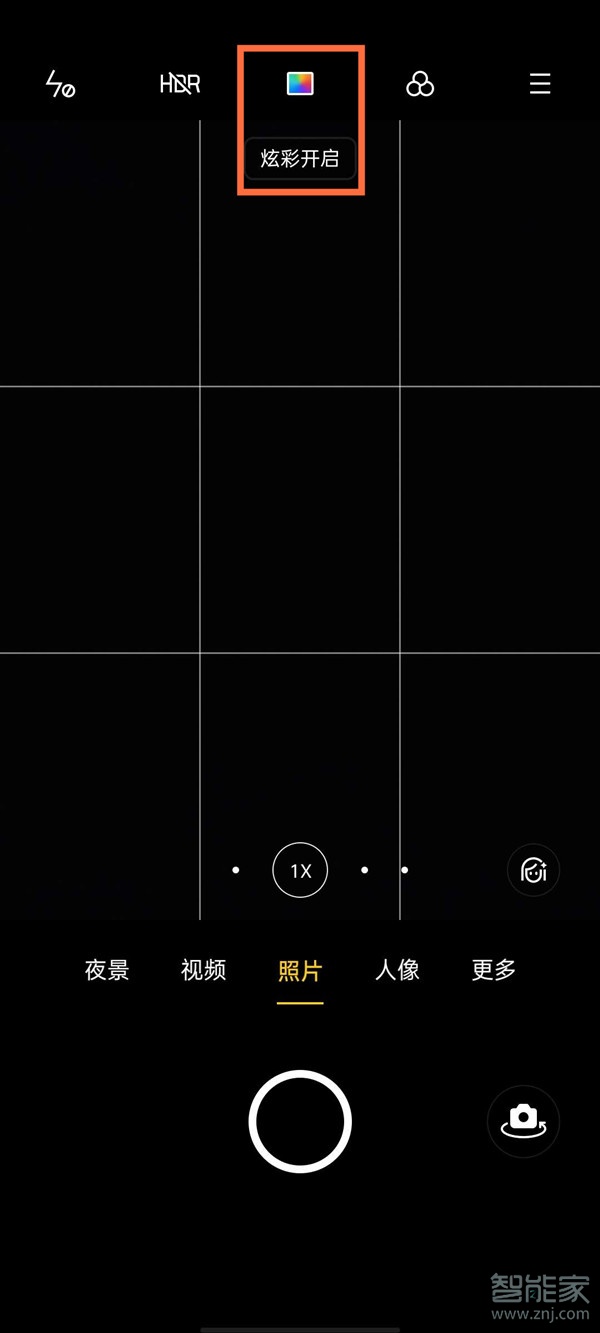Open 更多 for more camera modes
Viewport: 600px width, 1333px height.
494,970
